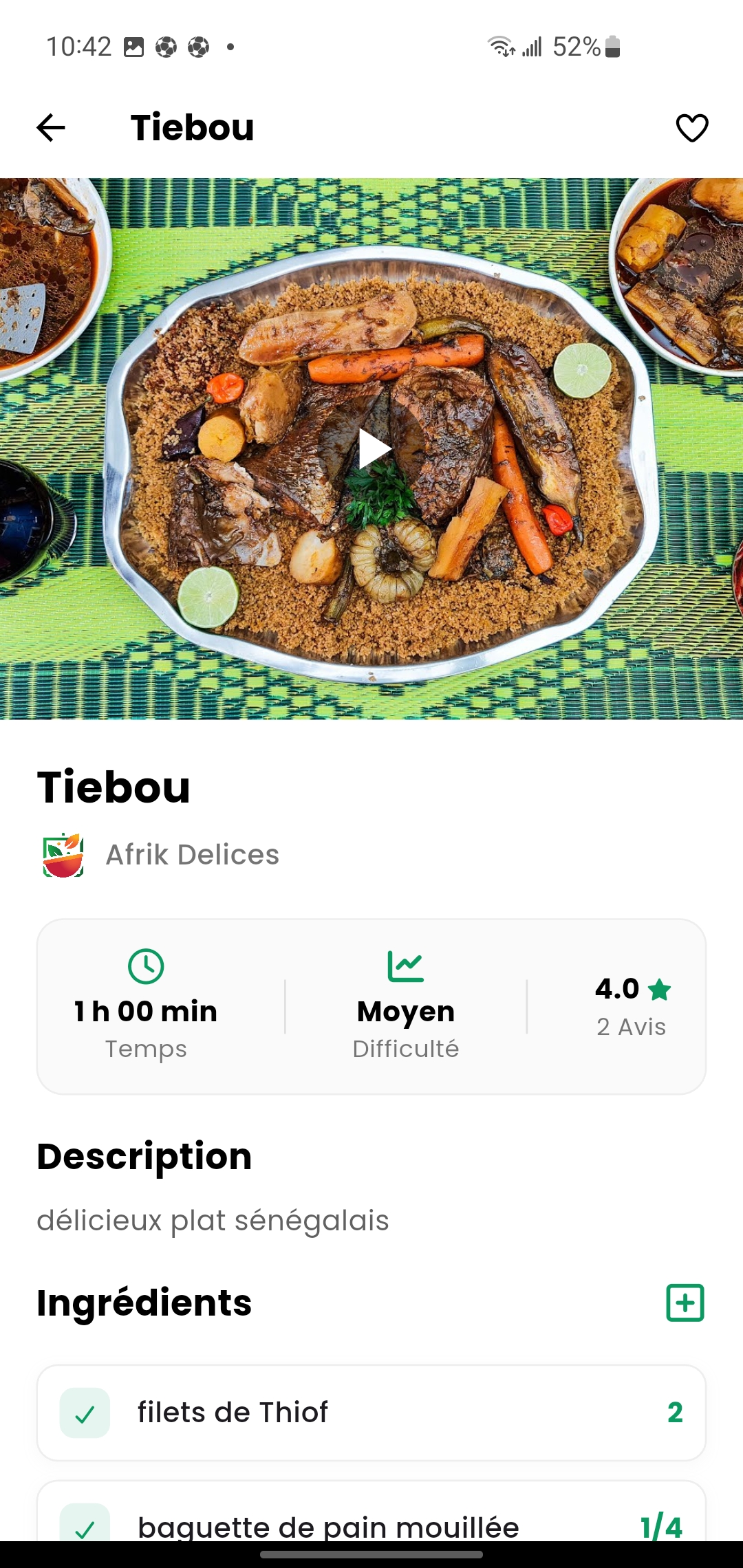Uncheck the baguette de pain mouillée ingredient
Viewport: 743px width, 1568px height.
point(85,1527)
